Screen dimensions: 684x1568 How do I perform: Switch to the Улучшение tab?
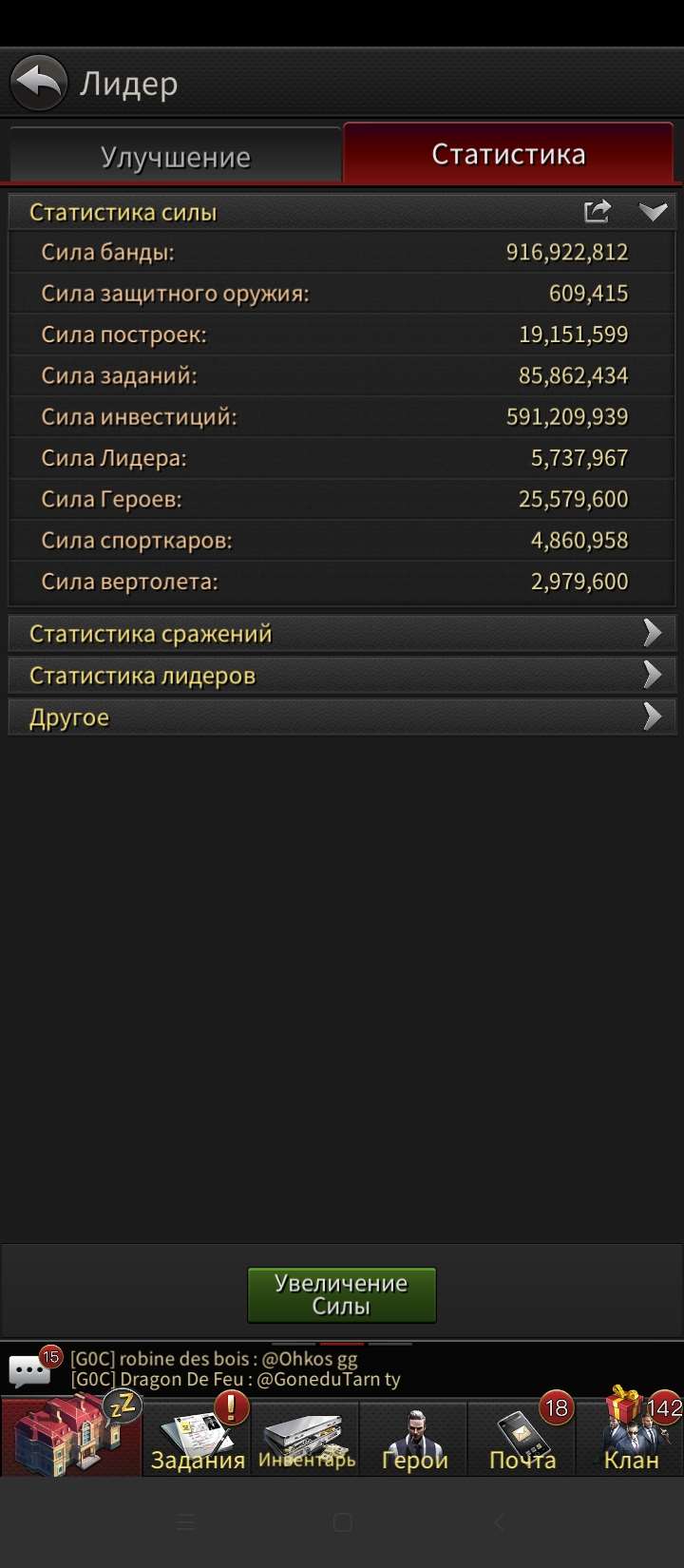coord(175,156)
